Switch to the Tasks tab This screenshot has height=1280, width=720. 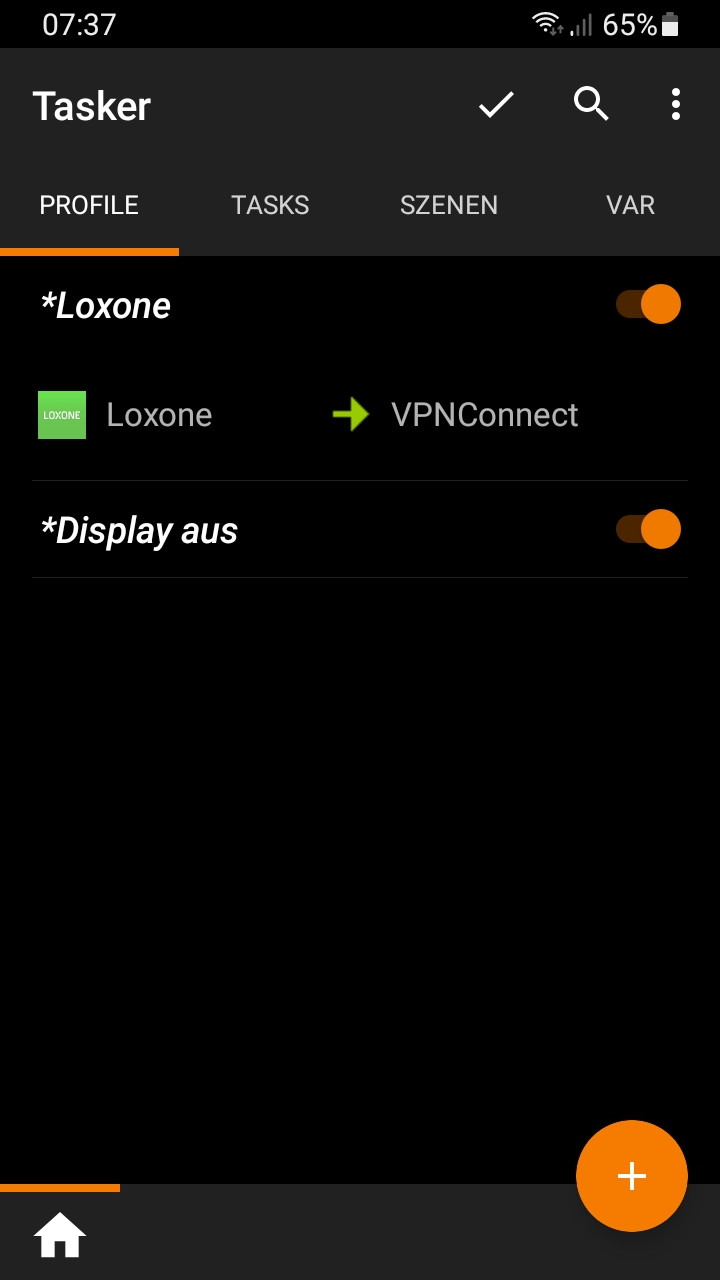pos(270,205)
